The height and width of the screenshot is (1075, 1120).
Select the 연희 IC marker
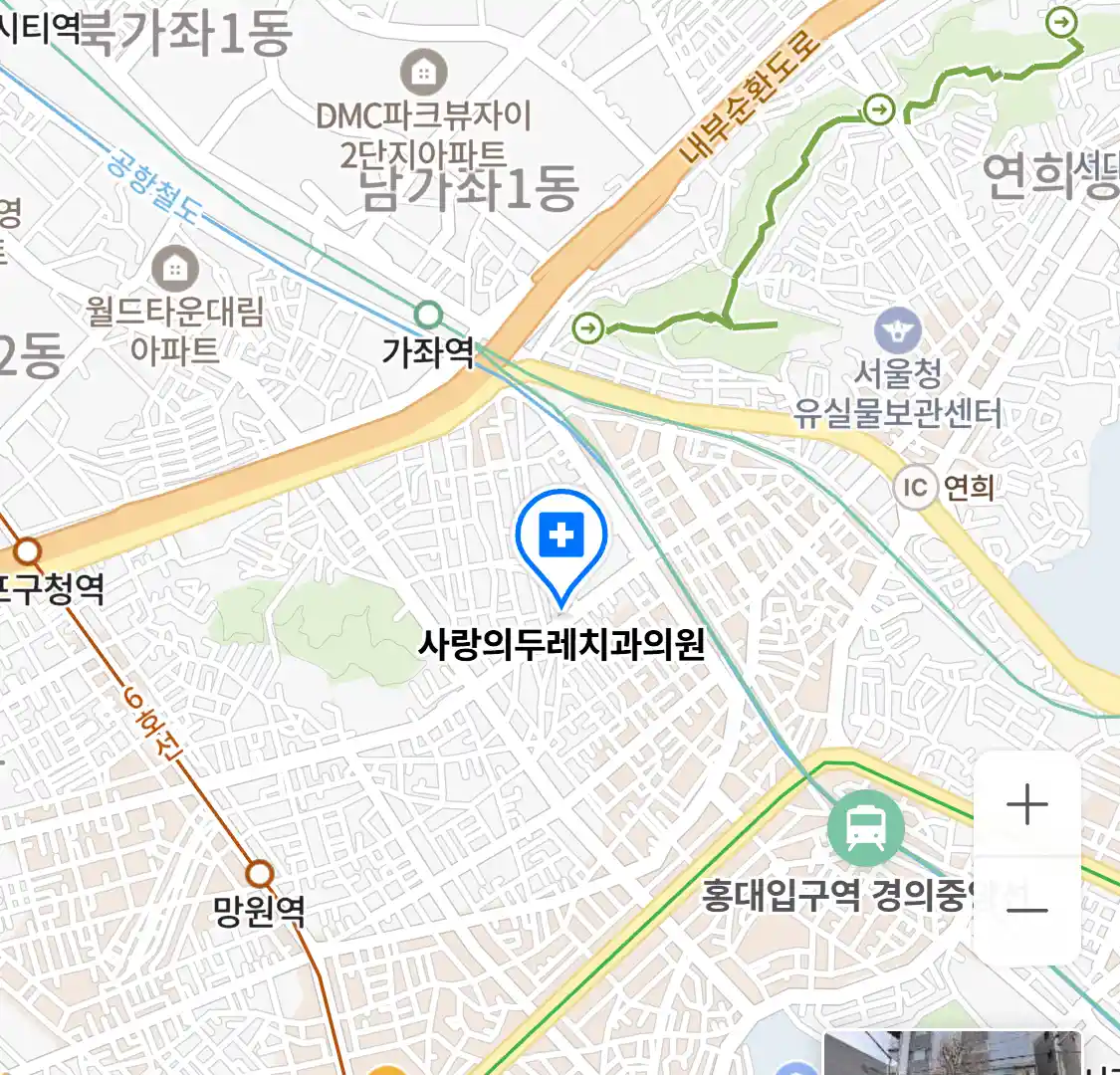[915, 488]
